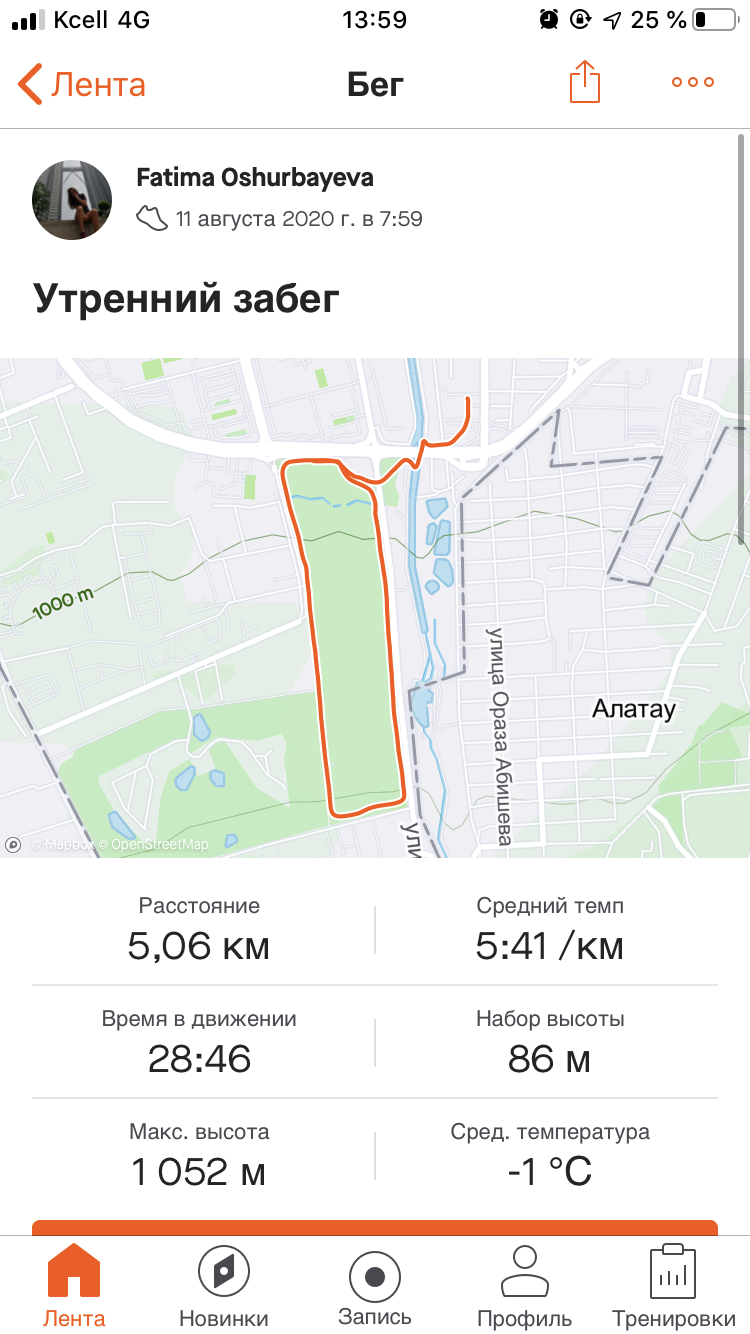This screenshot has height=1334, width=750.
Task: Open the run route map
Action: tap(374, 607)
